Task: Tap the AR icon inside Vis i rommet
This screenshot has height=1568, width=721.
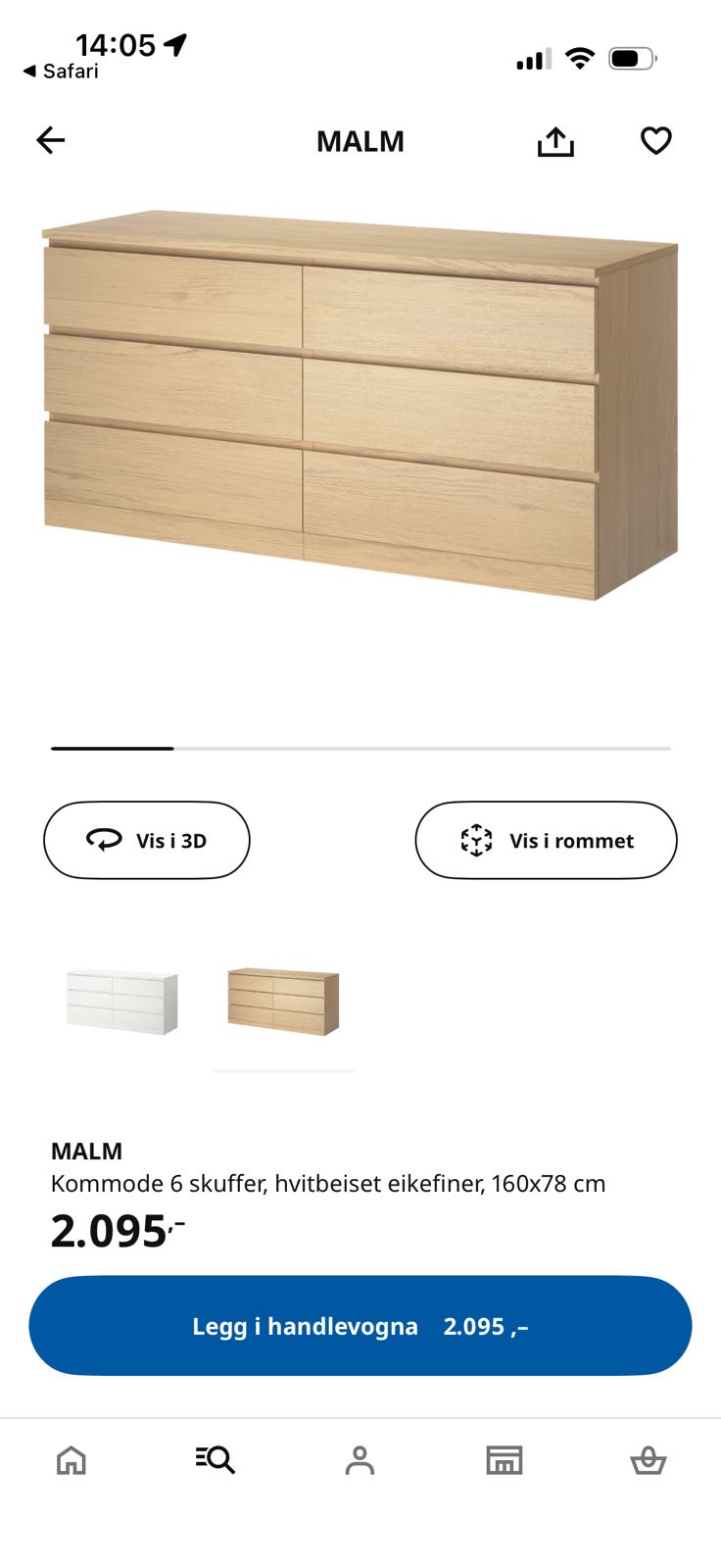Action: tap(477, 840)
